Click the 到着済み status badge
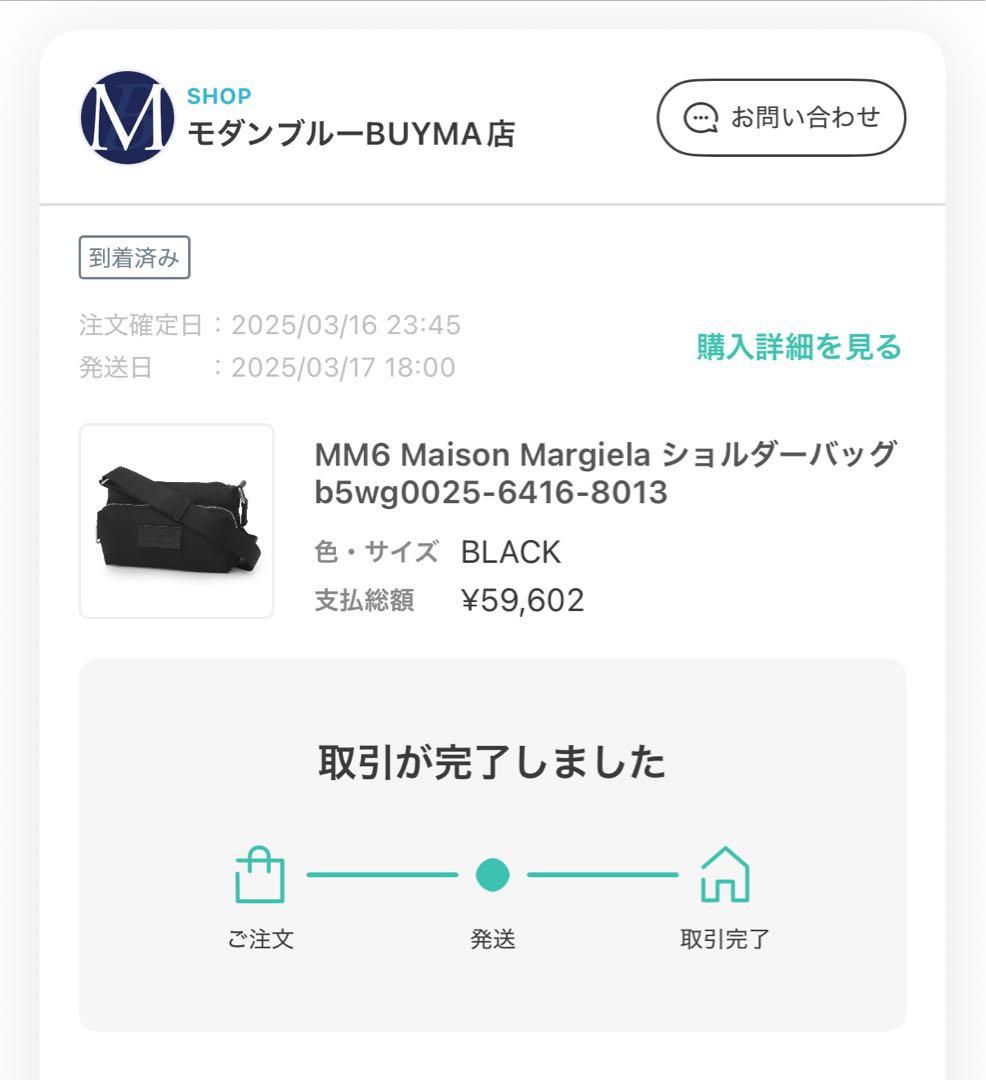Viewport: 986px width, 1080px height. tap(136, 256)
